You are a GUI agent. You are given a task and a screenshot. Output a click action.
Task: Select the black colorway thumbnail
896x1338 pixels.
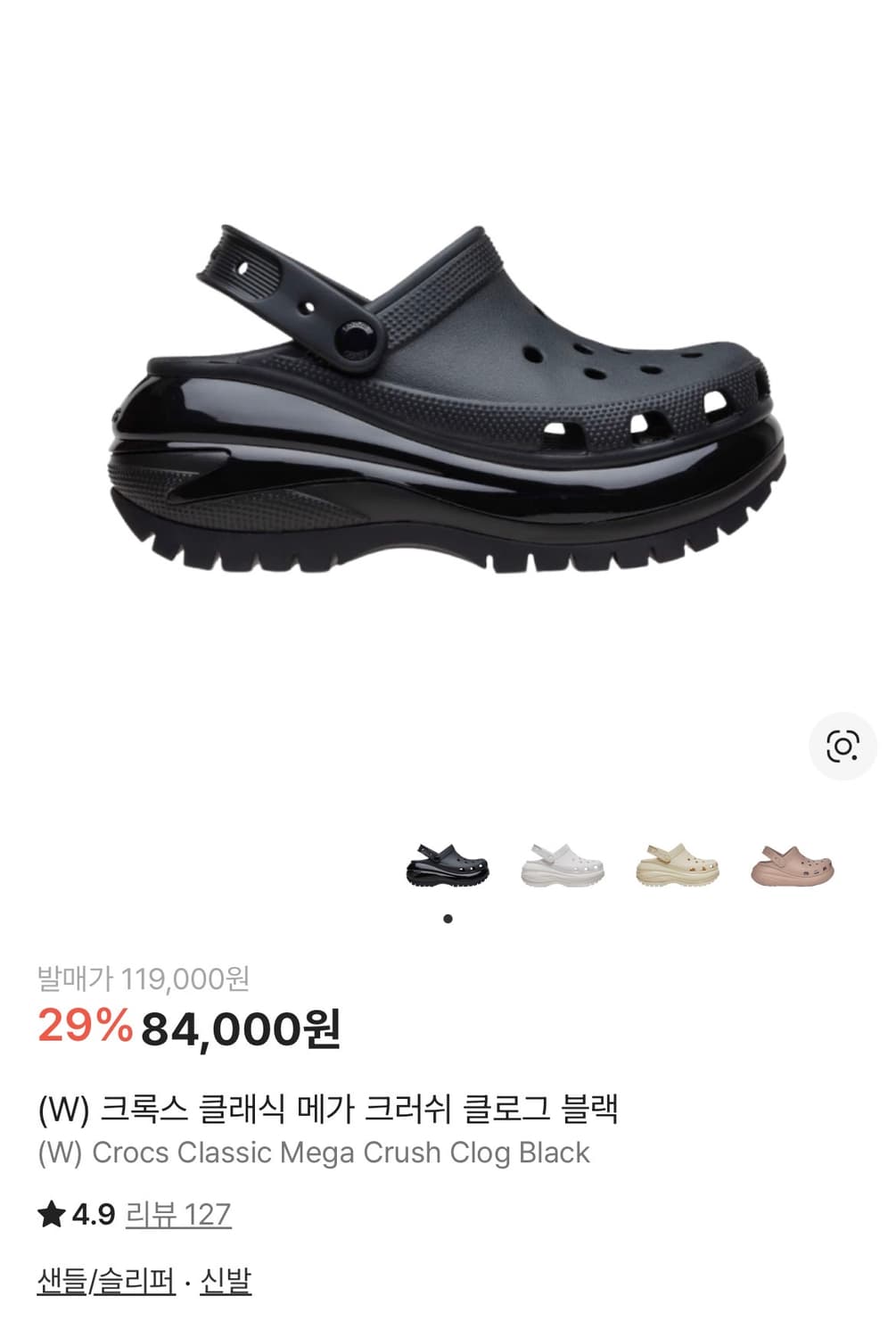[x=448, y=863]
